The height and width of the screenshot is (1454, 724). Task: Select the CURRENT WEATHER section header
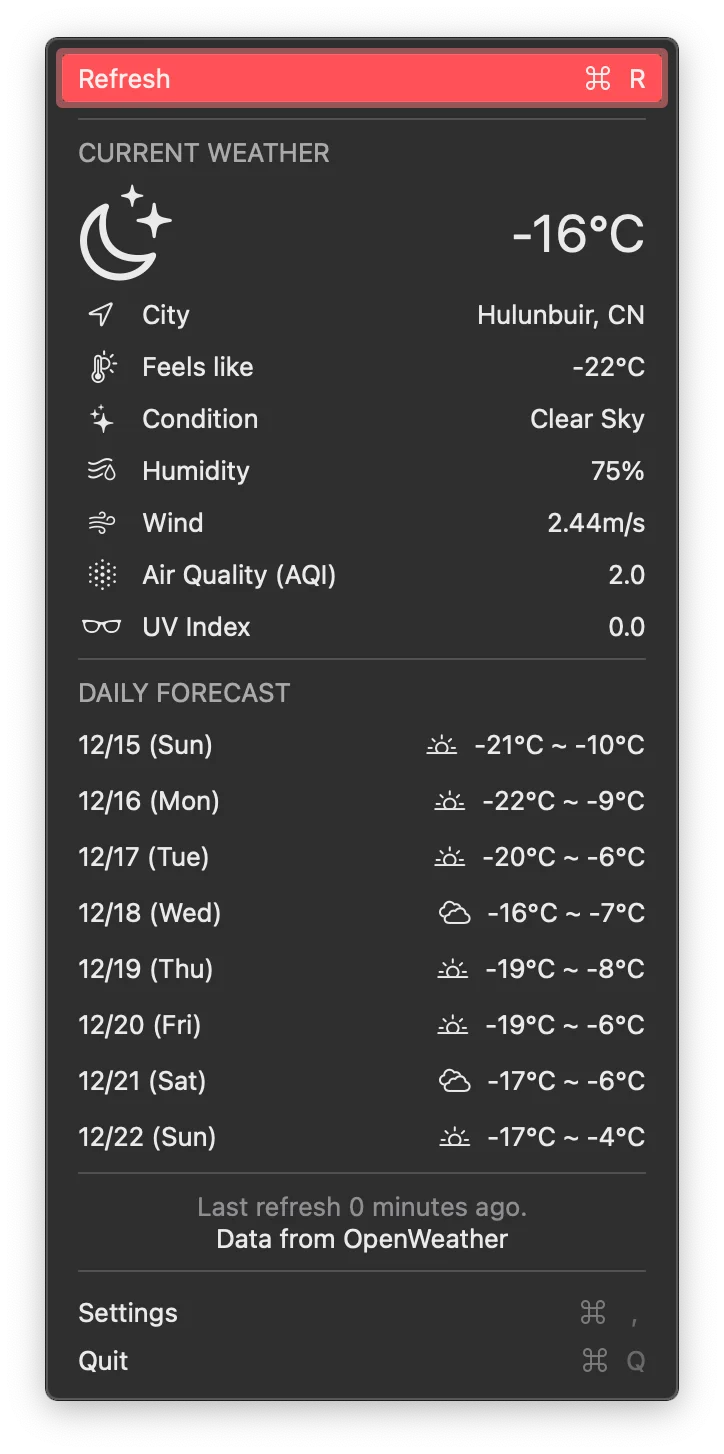point(204,153)
